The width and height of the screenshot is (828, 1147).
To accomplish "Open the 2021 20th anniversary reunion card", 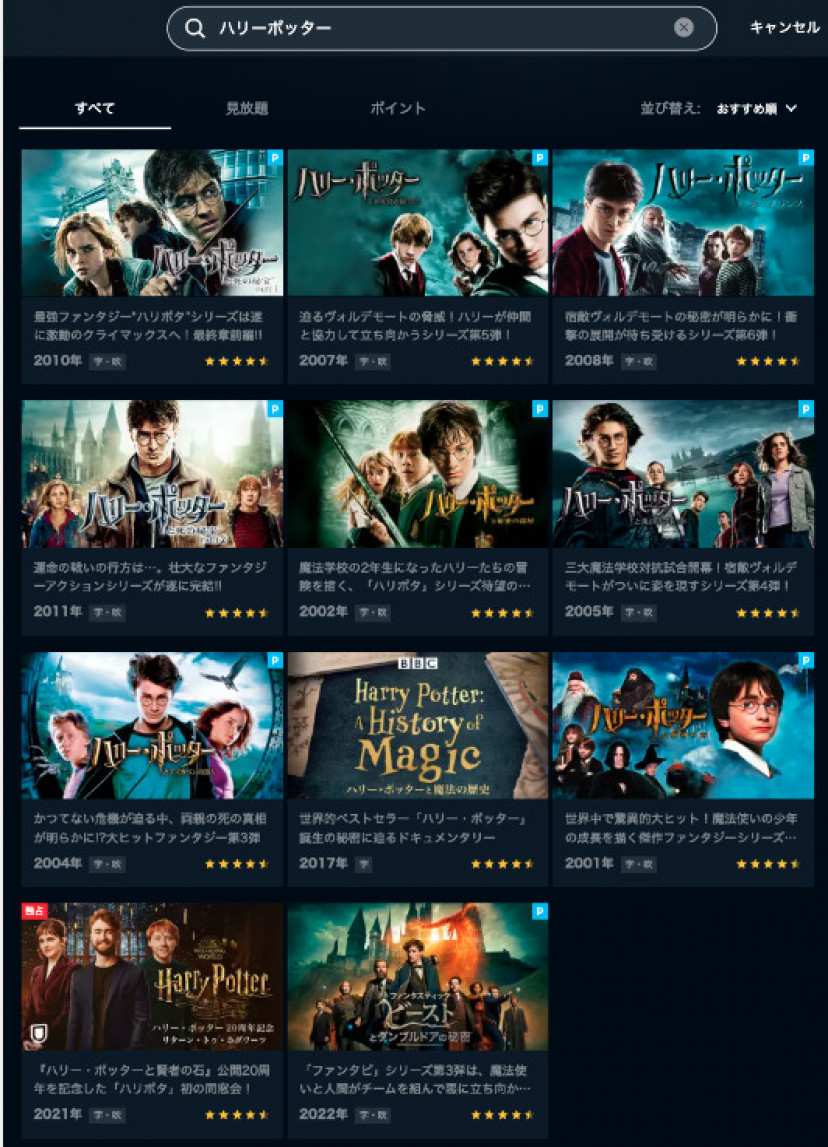I will 152,977.
